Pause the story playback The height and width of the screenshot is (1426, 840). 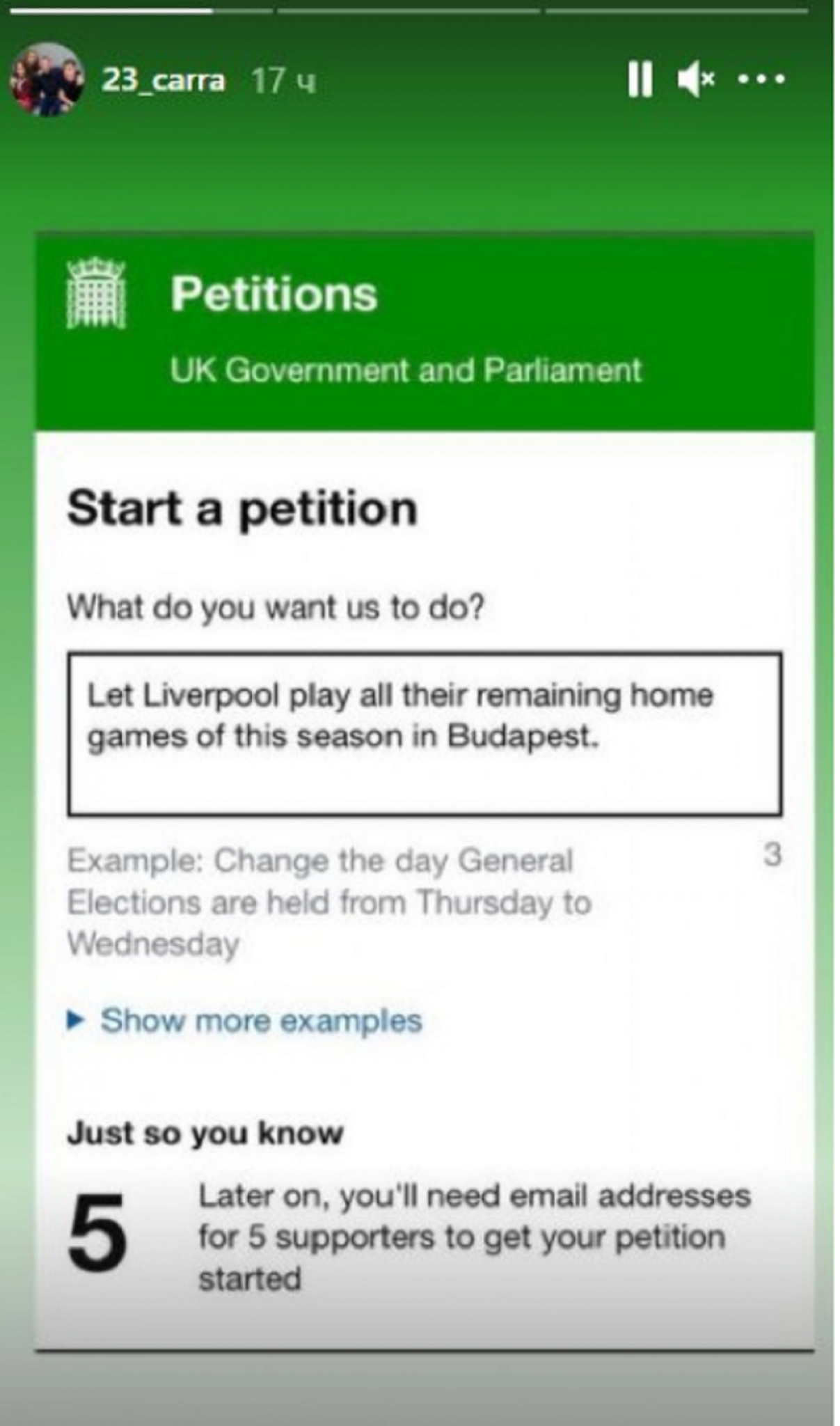(640, 79)
